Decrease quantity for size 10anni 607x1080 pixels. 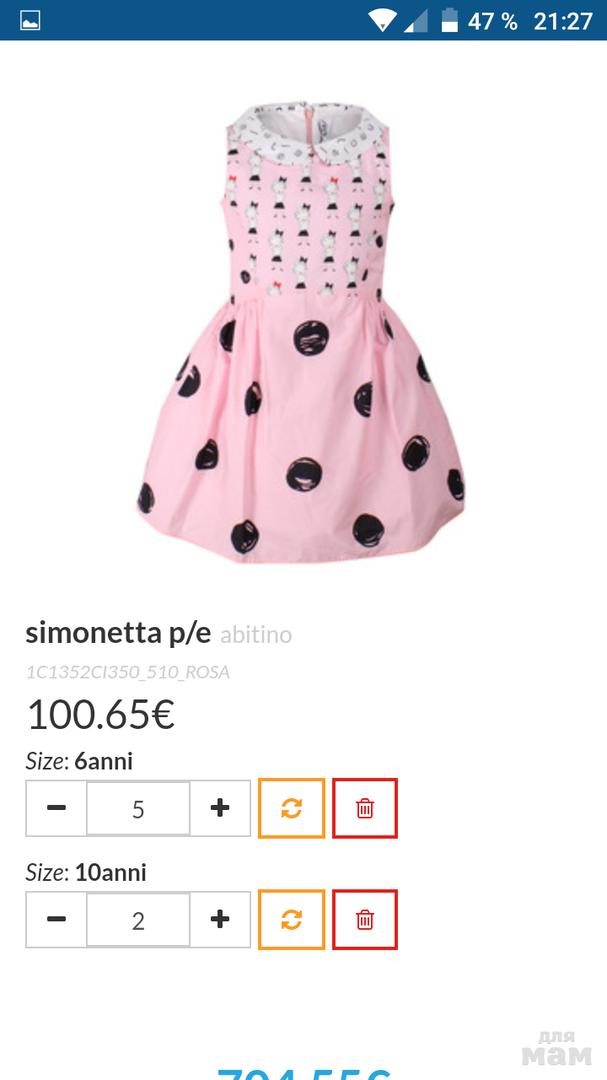[x=57, y=919]
